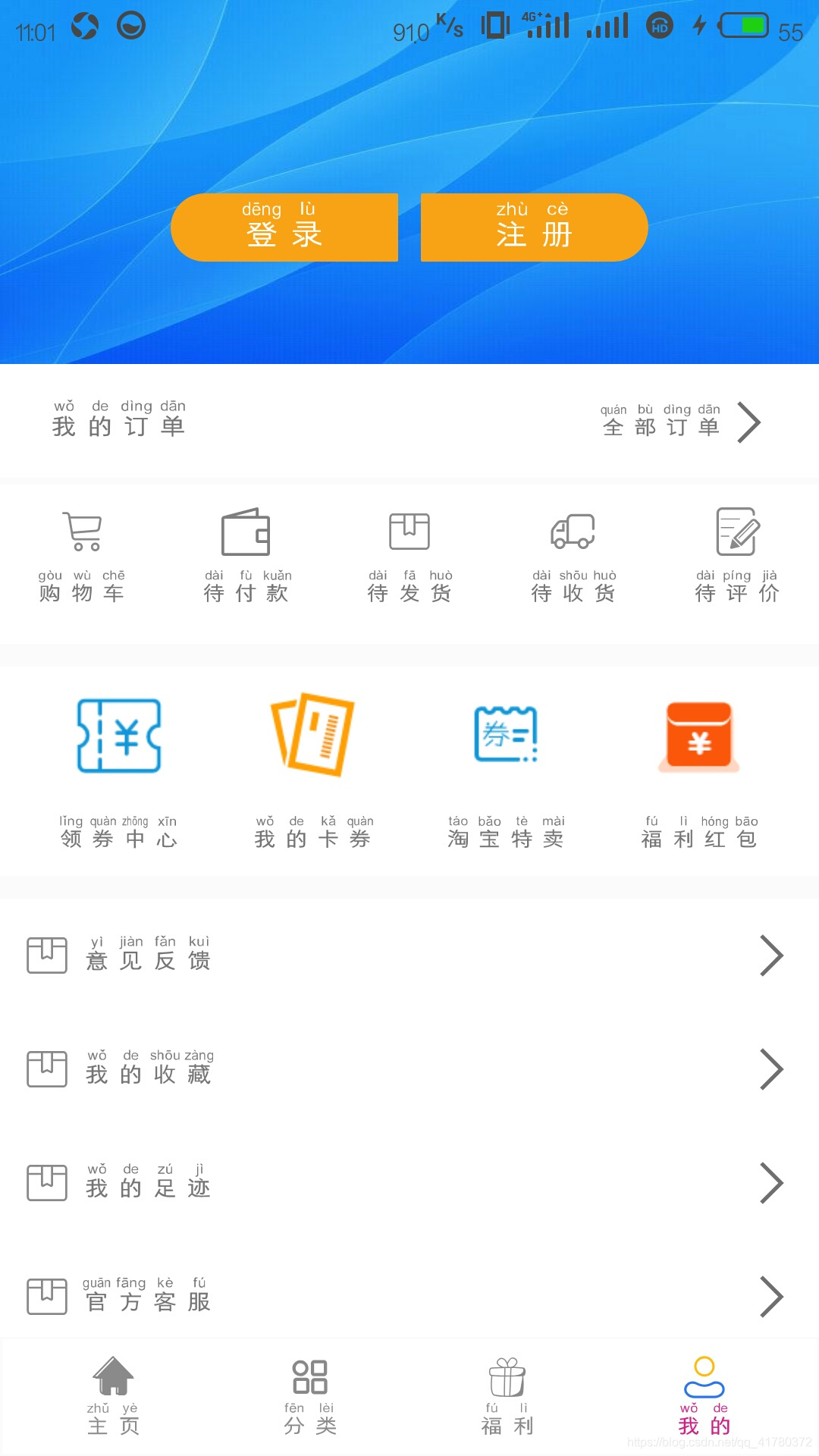
Task: Open 我的卡券 my coupons
Action: tap(313, 770)
